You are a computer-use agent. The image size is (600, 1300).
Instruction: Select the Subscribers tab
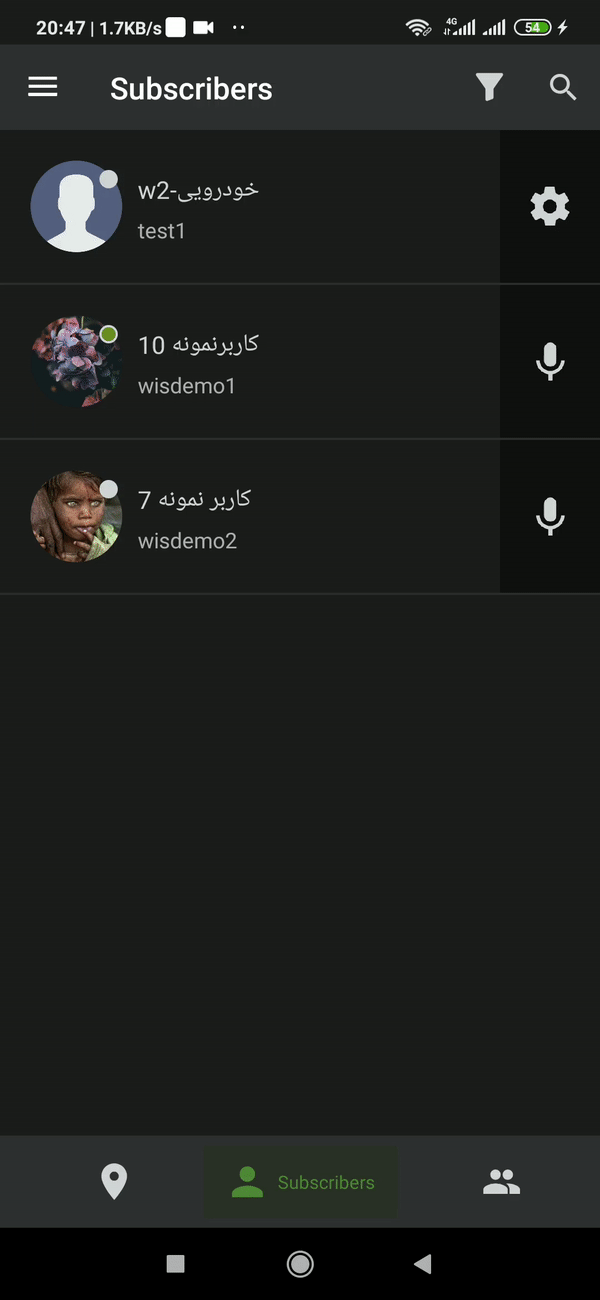pyautogui.click(x=301, y=1182)
